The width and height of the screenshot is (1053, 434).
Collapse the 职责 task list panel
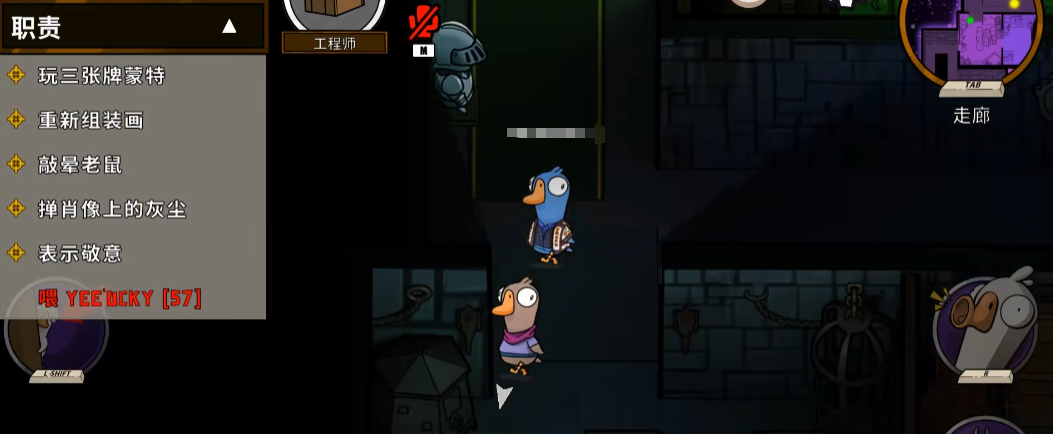coord(229,26)
